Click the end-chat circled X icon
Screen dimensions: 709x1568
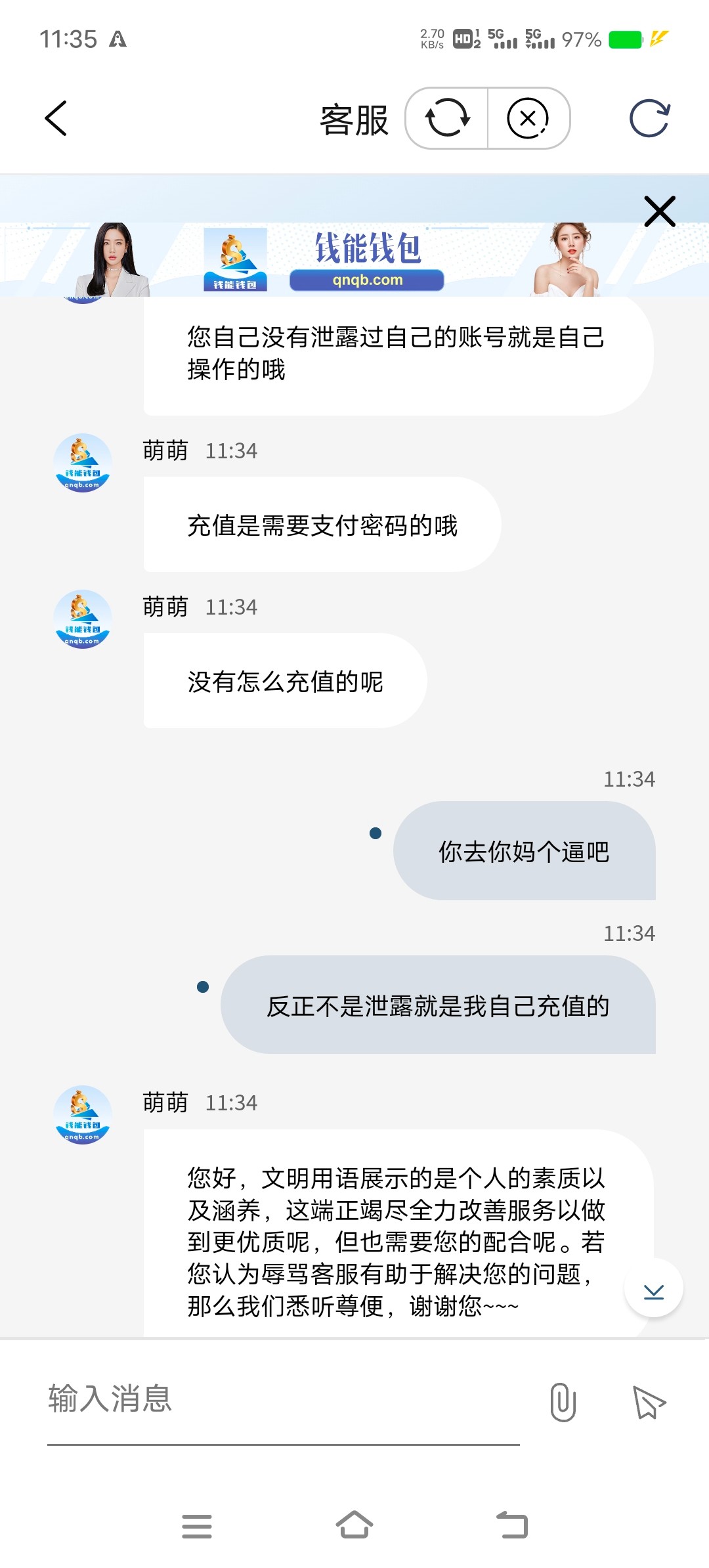[528, 119]
